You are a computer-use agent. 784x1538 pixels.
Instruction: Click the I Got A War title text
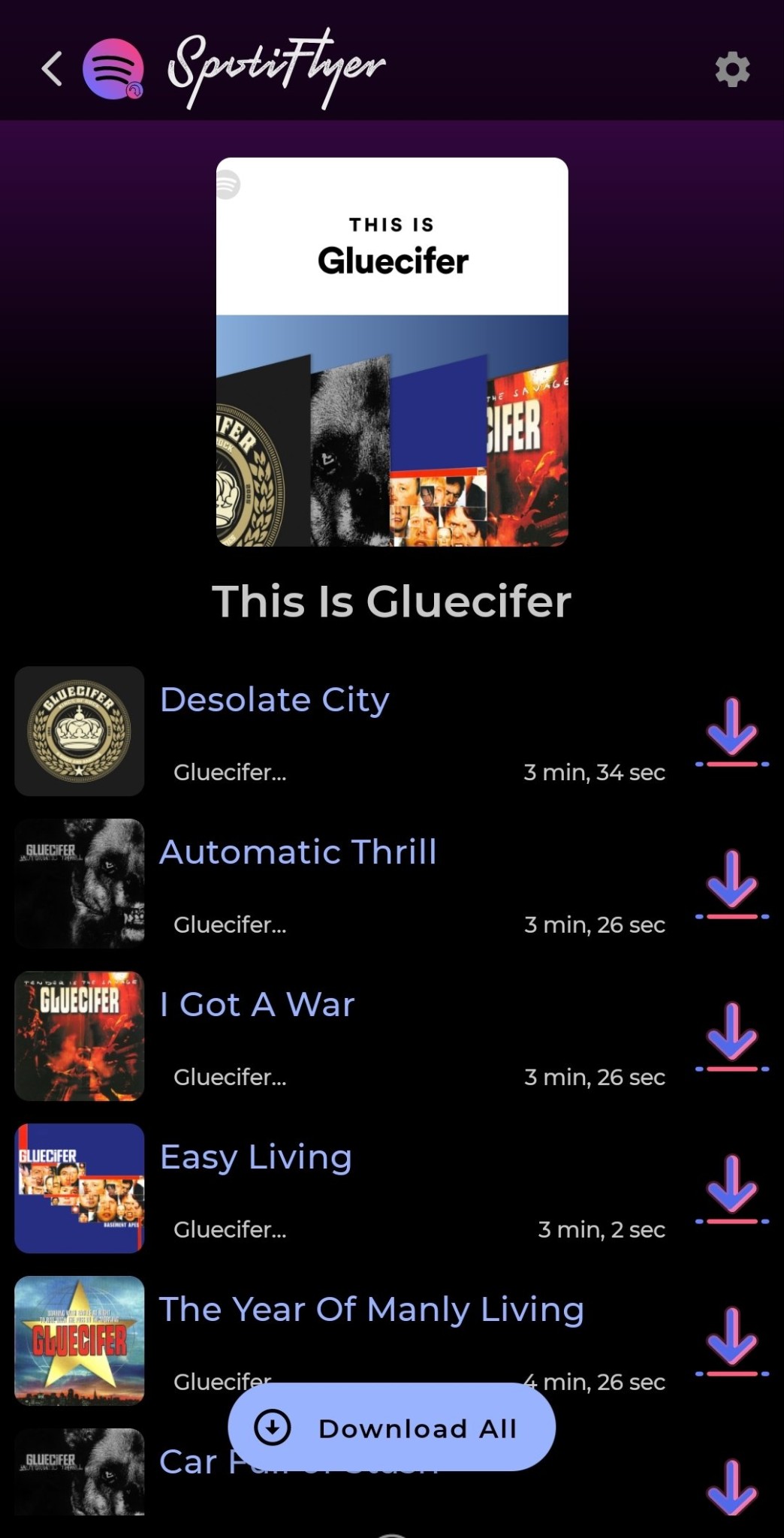tap(256, 1004)
